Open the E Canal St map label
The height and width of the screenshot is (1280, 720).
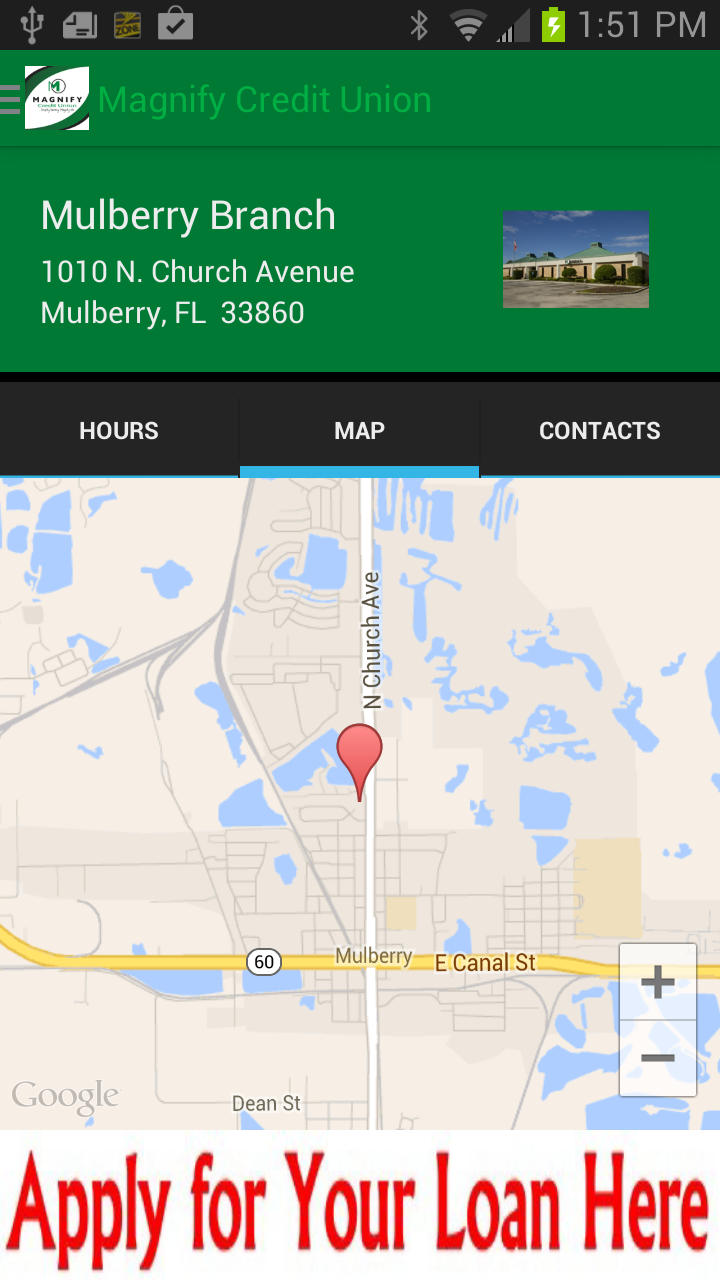pos(484,962)
